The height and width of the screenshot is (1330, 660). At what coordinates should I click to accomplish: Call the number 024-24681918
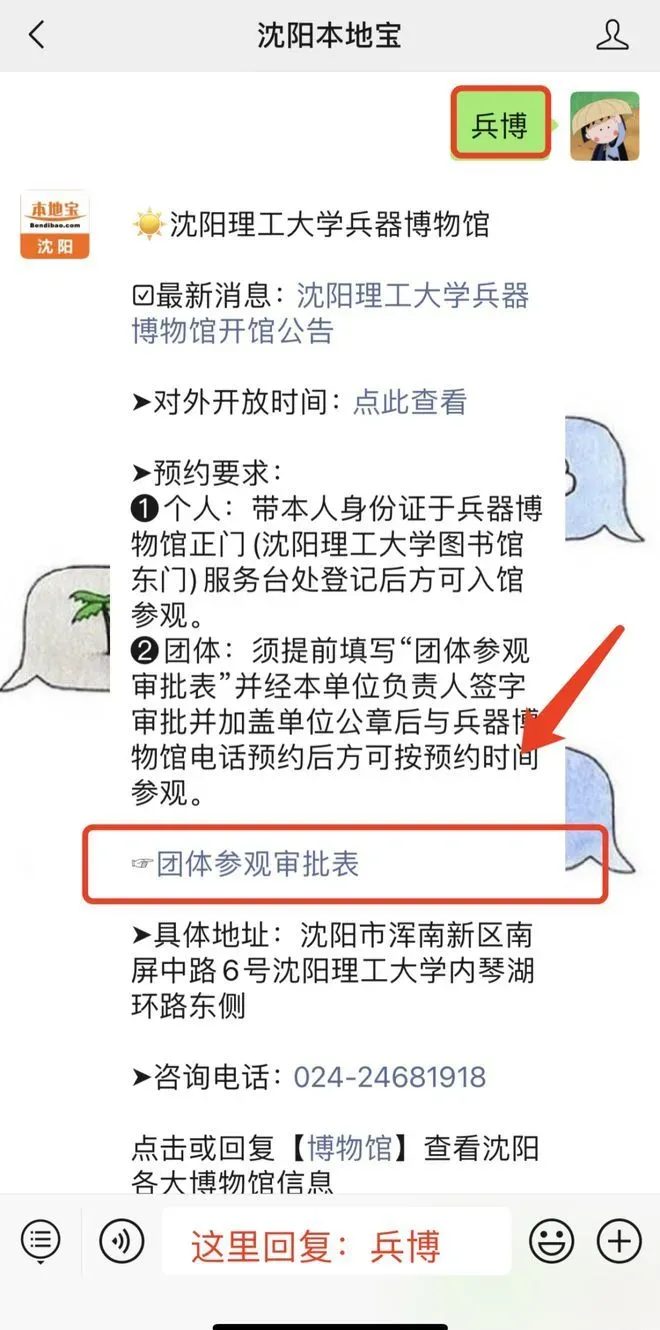pyautogui.click(x=389, y=1076)
